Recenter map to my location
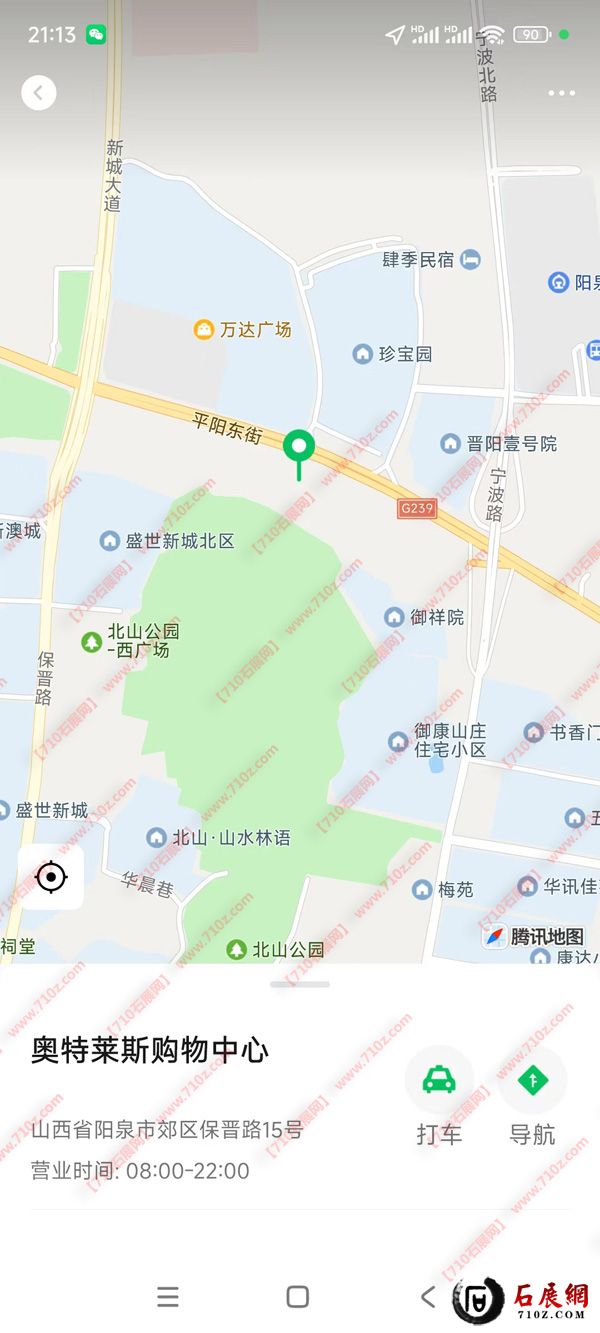 click(51, 877)
